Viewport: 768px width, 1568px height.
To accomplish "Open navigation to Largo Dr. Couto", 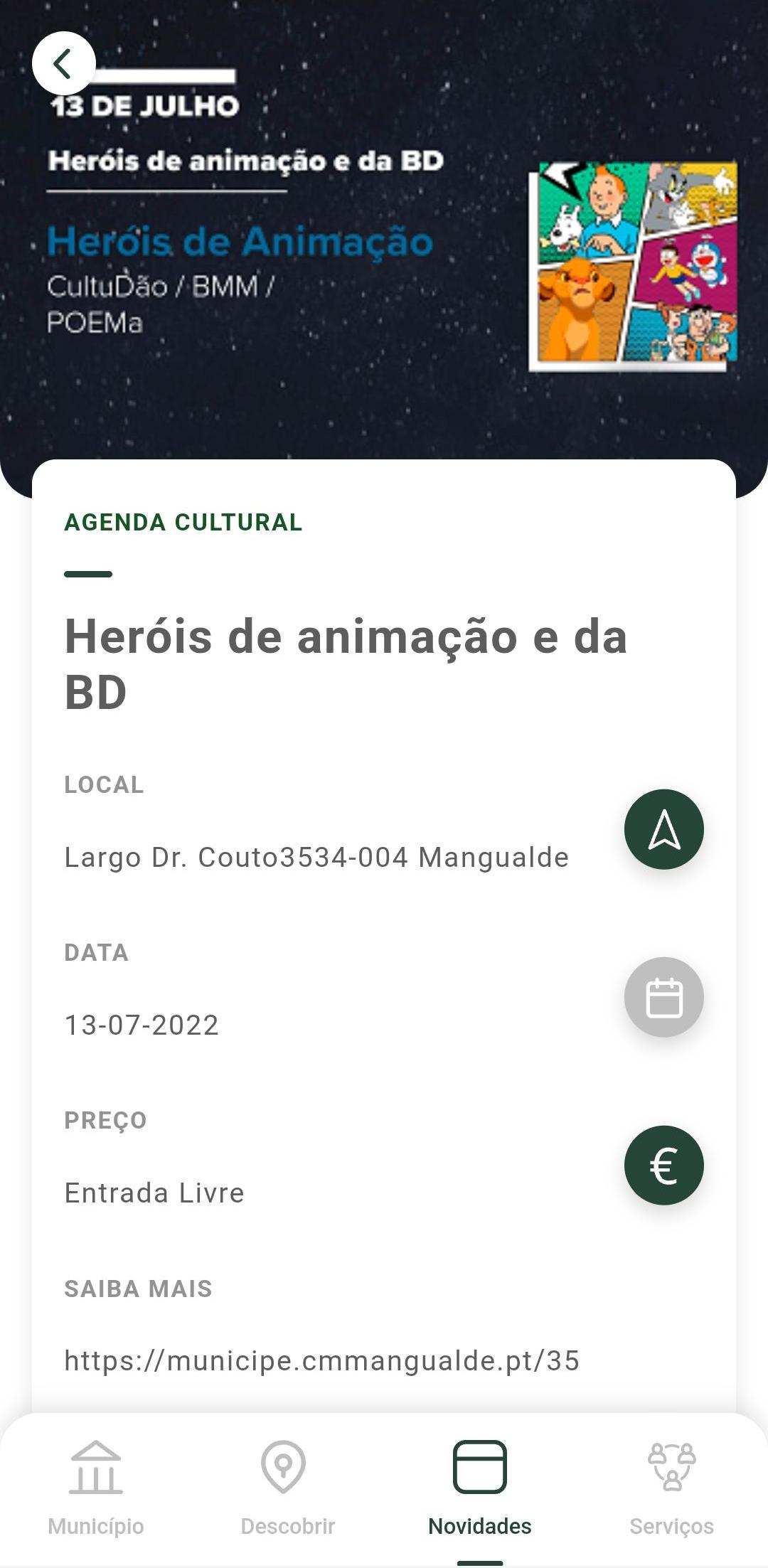I will (x=664, y=829).
